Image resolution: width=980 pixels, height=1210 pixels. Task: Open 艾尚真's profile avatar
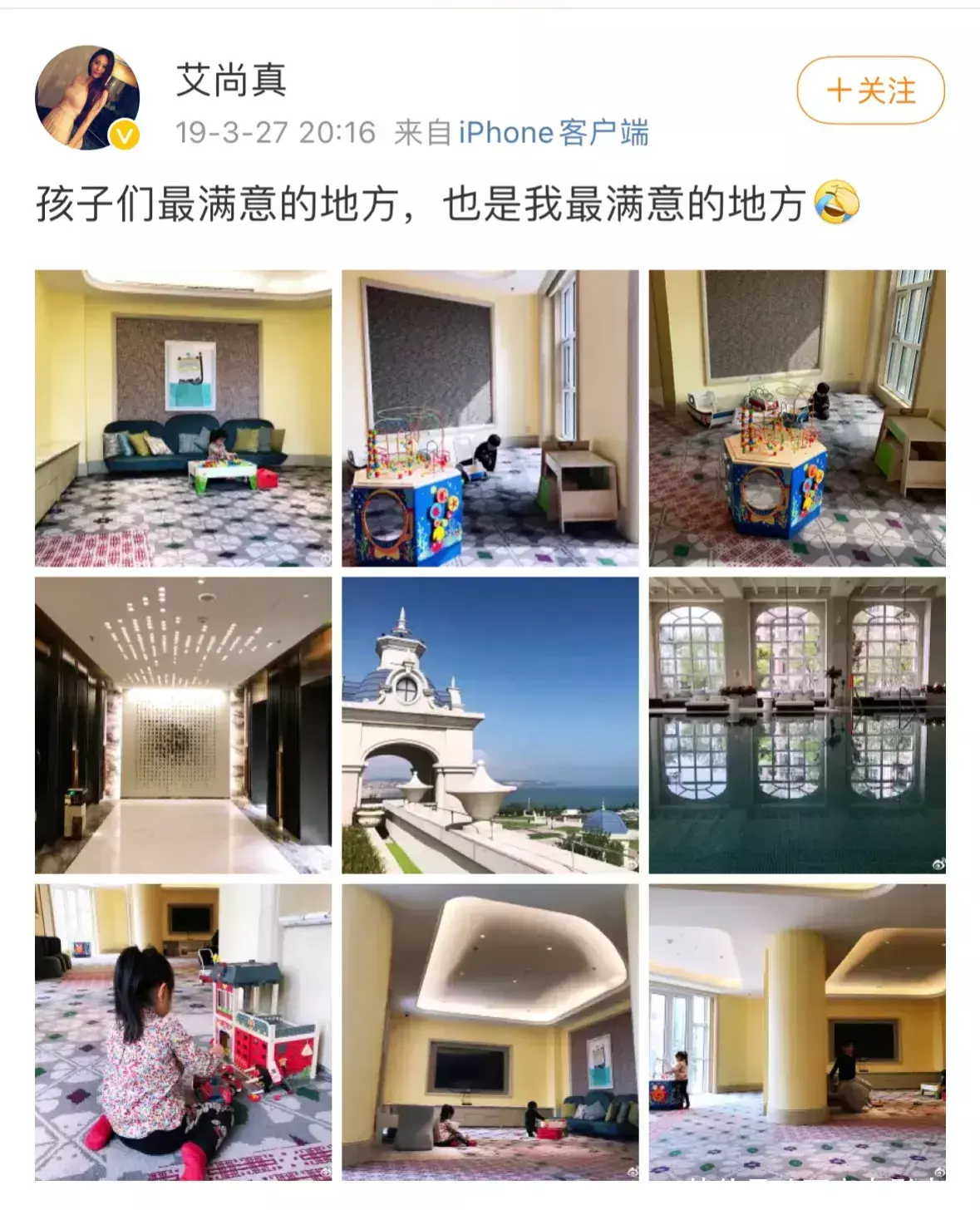pos(87,97)
